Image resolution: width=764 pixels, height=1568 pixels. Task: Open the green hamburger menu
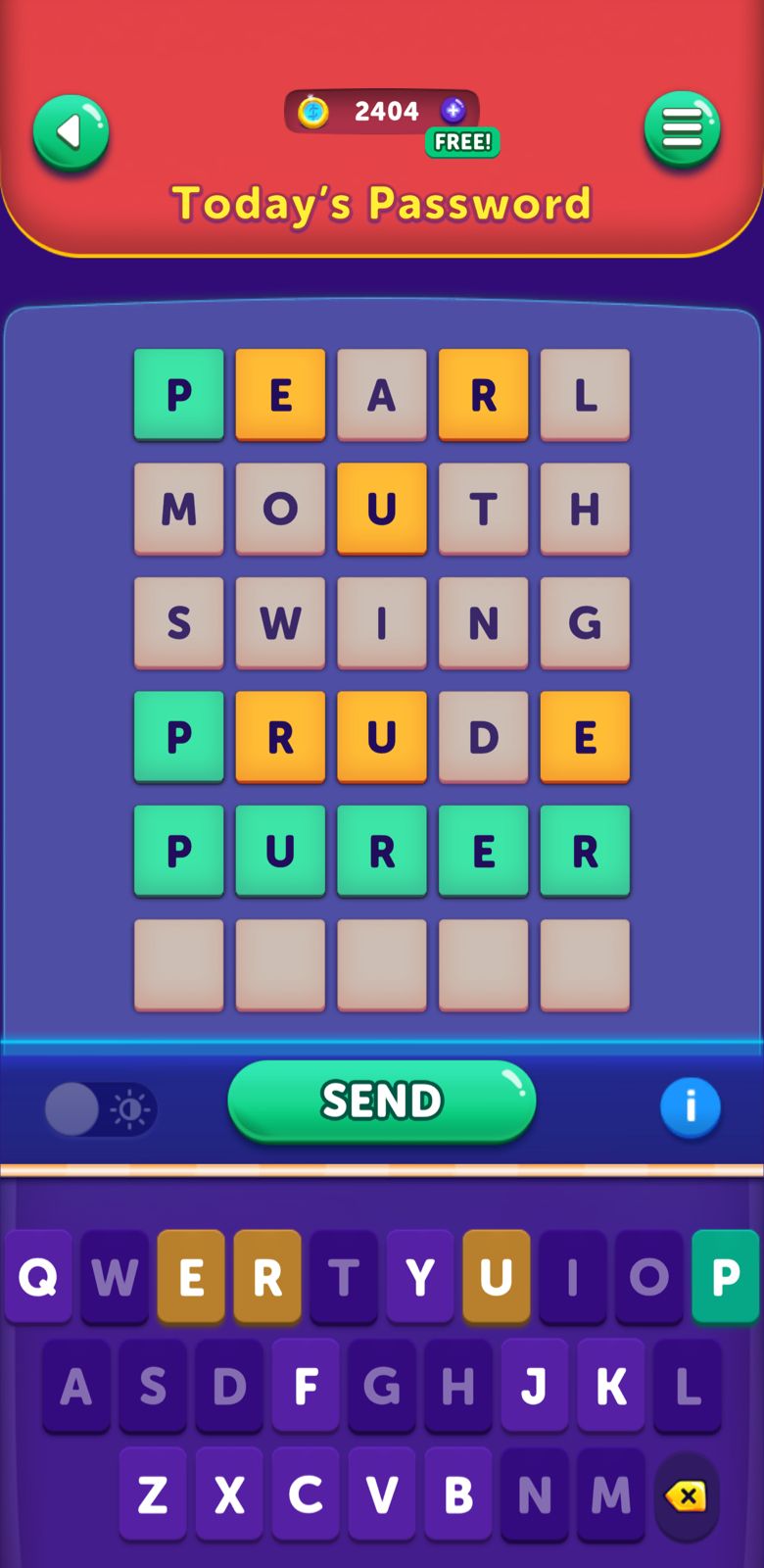(x=682, y=129)
